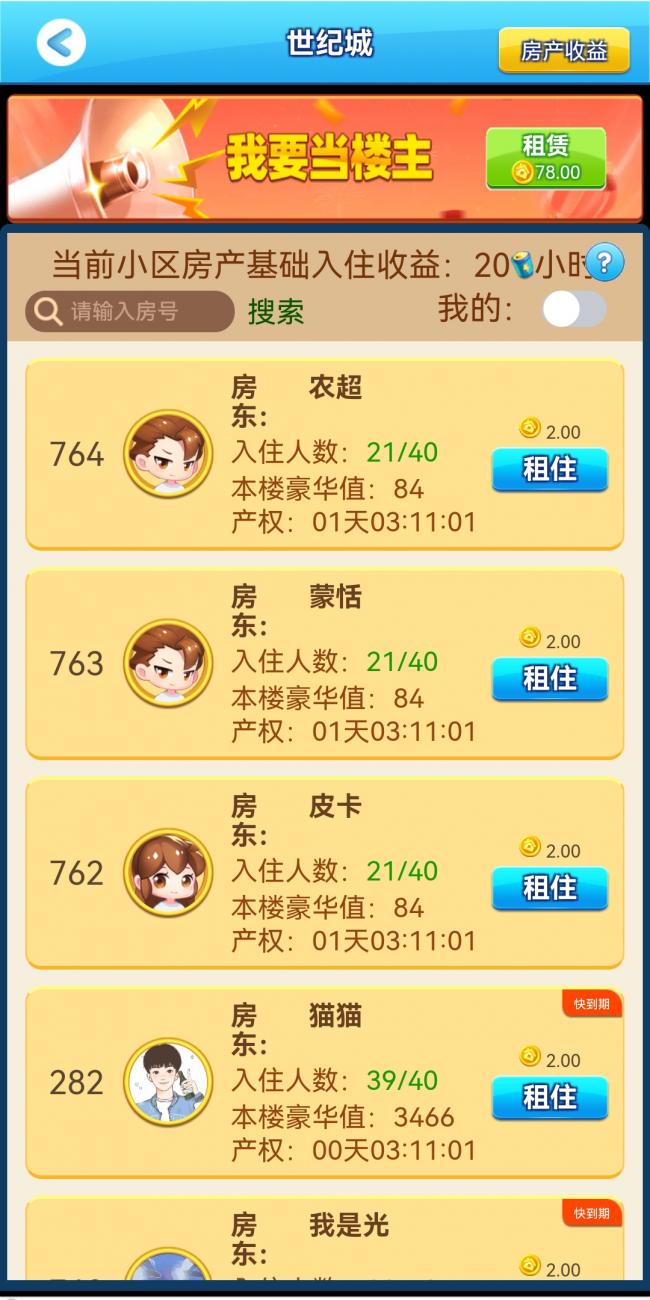The height and width of the screenshot is (1300, 650).
Task: View landlord 农超's avatar
Action: pos(168,454)
